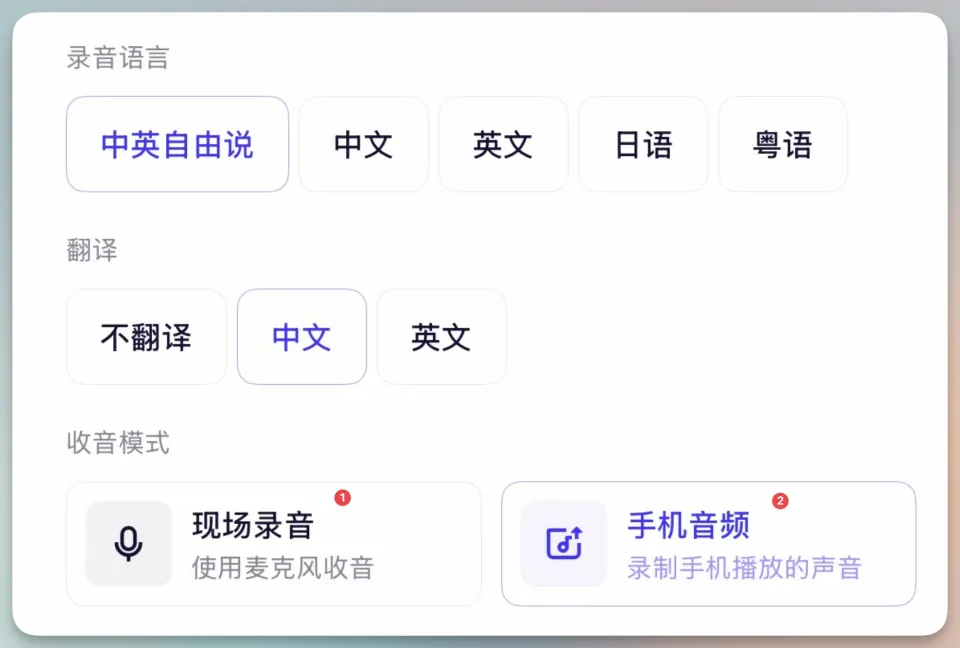960x648 pixels.
Task: Select 中英自由说 as recording language
Action: (x=177, y=144)
